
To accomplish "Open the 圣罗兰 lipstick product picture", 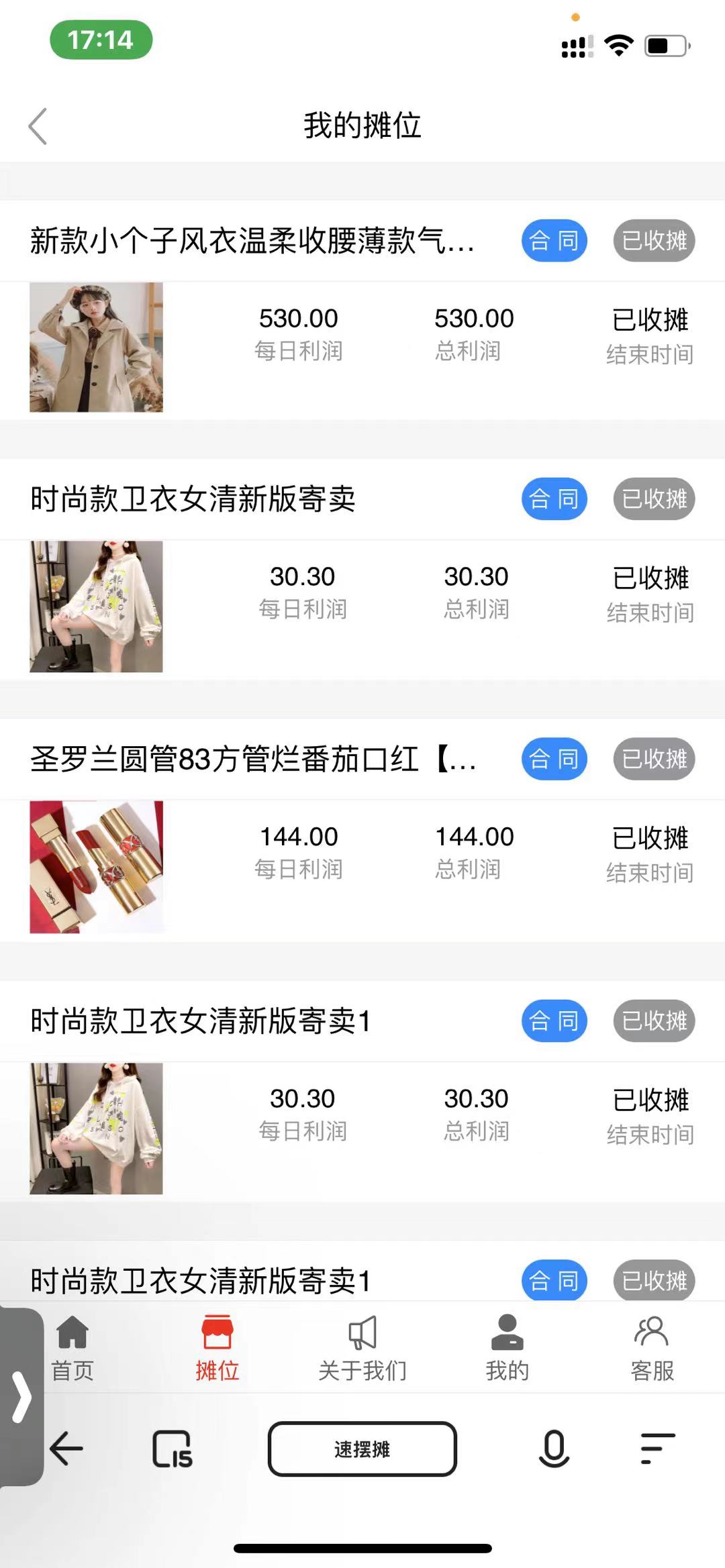I will click(96, 866).
